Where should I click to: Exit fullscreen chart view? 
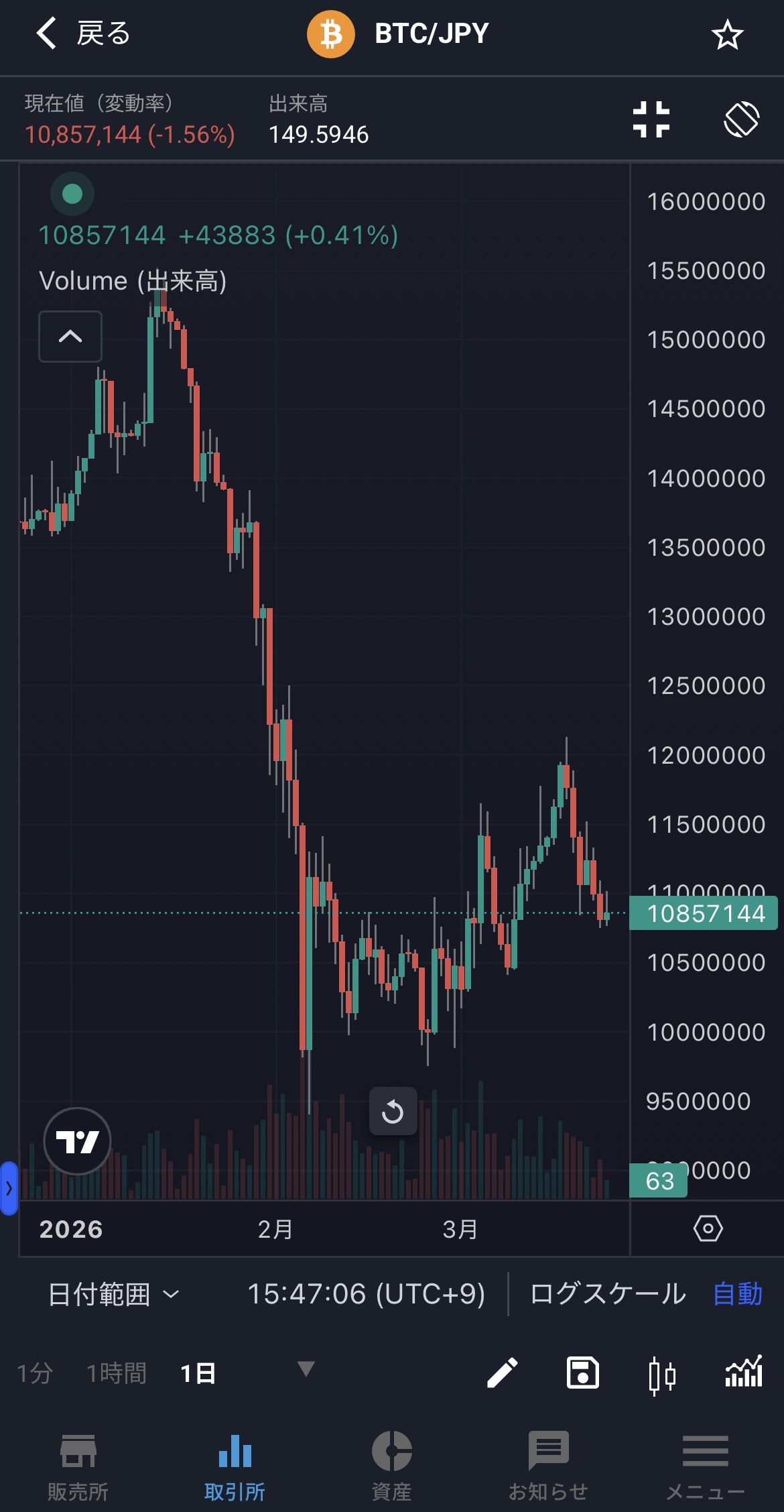[651, 120]
